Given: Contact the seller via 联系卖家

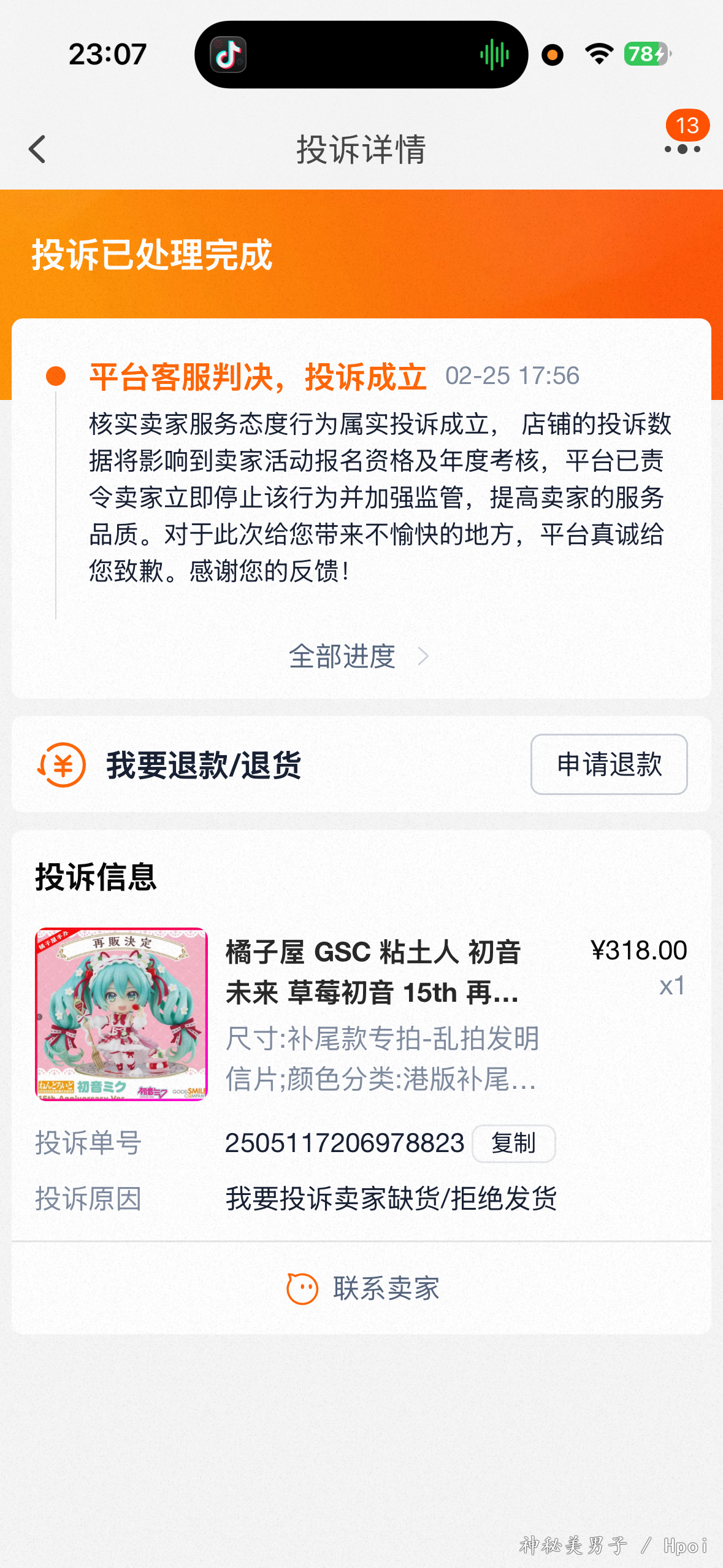Looking at the screenshot, I should 362,1288.
